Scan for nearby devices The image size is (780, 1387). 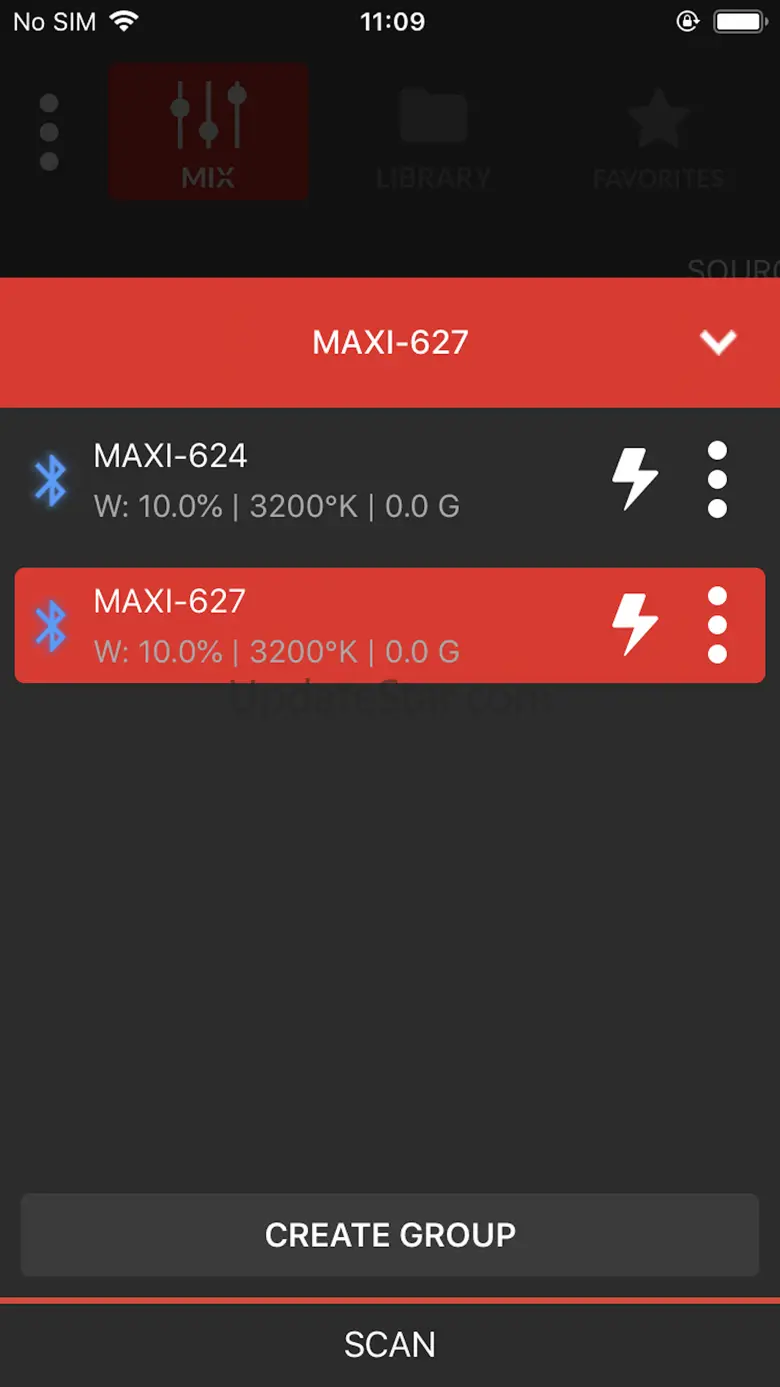coord(390,1344)
